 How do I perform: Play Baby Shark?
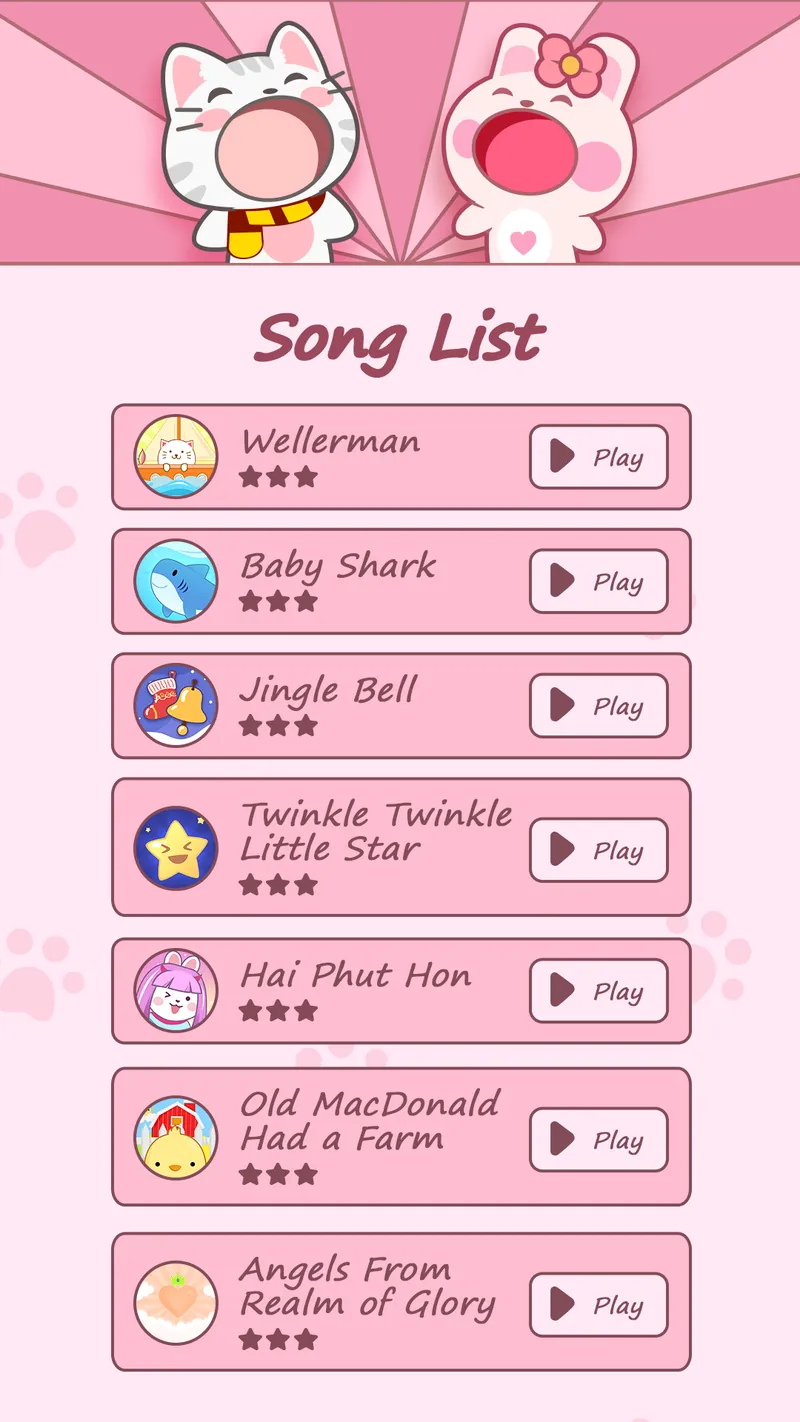point(598,581)
